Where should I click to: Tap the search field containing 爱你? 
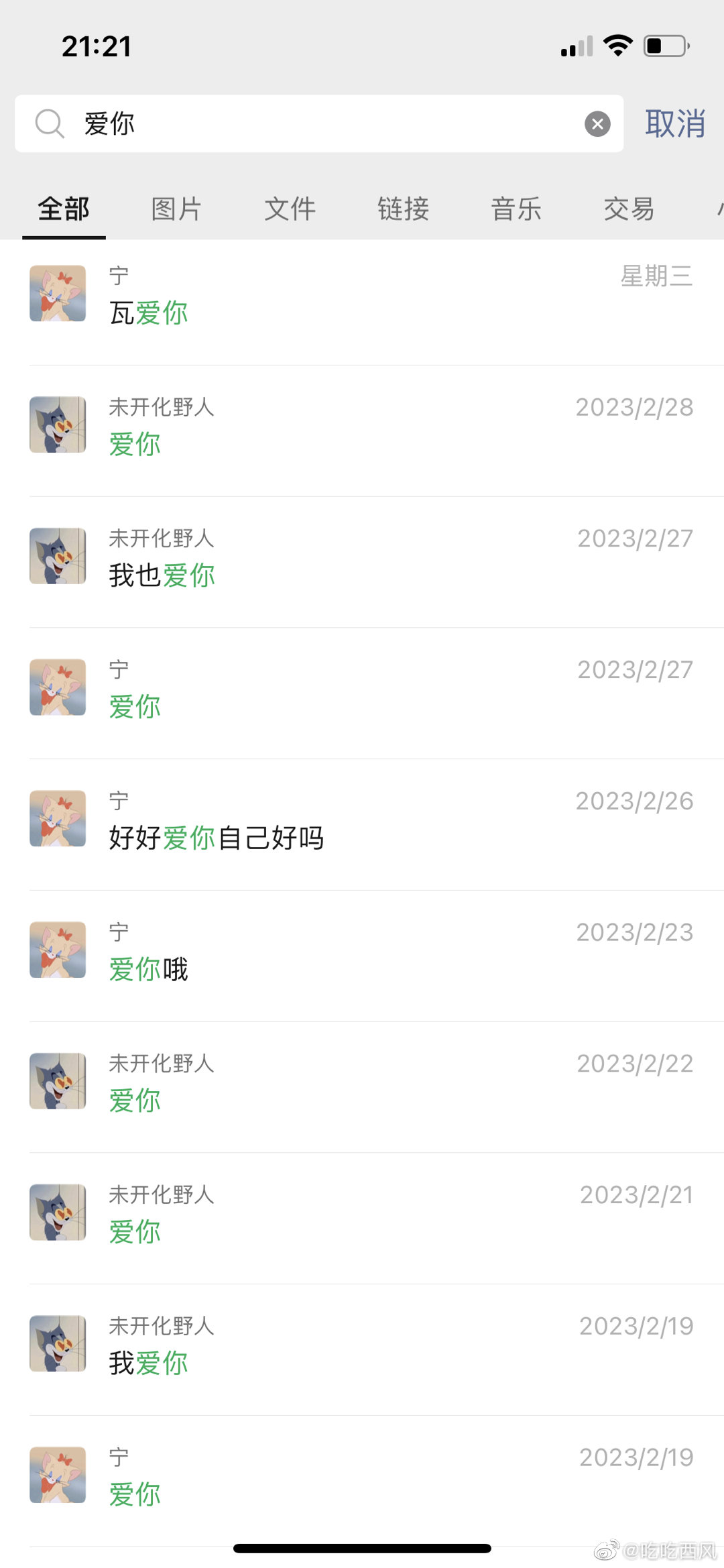tap(322, 123)
